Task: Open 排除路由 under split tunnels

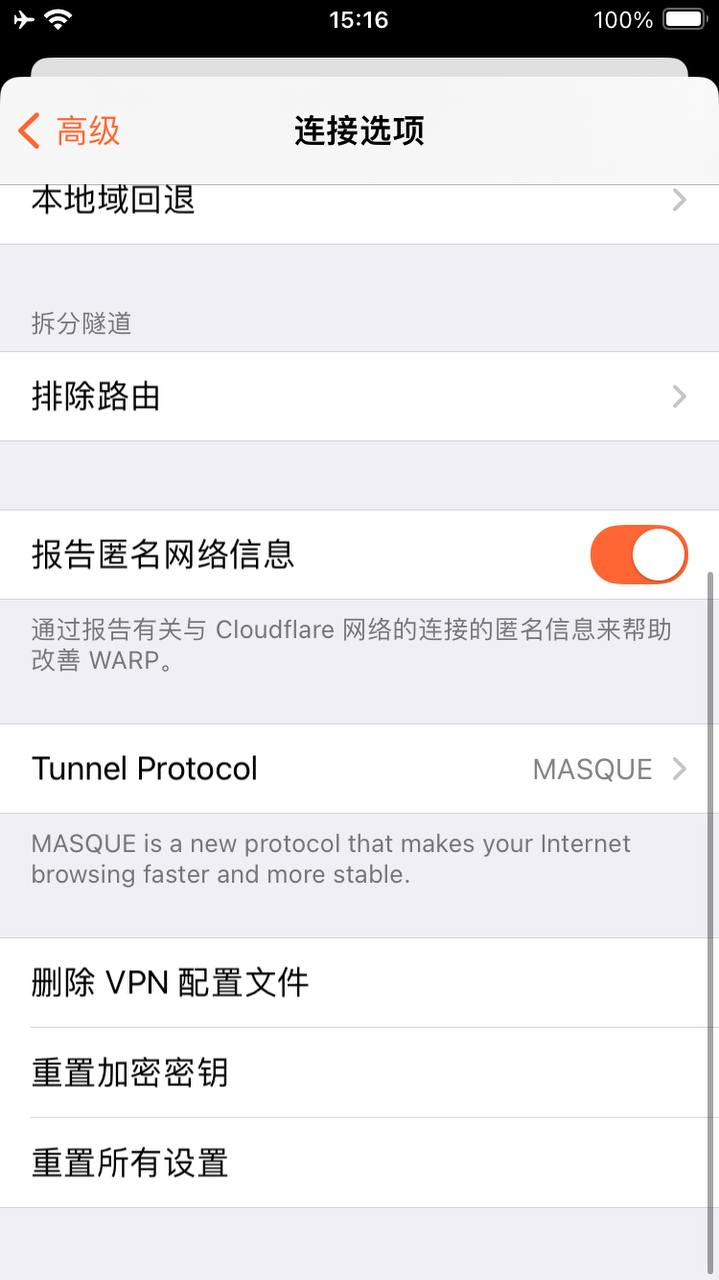Action: click(x=359, y=397)
